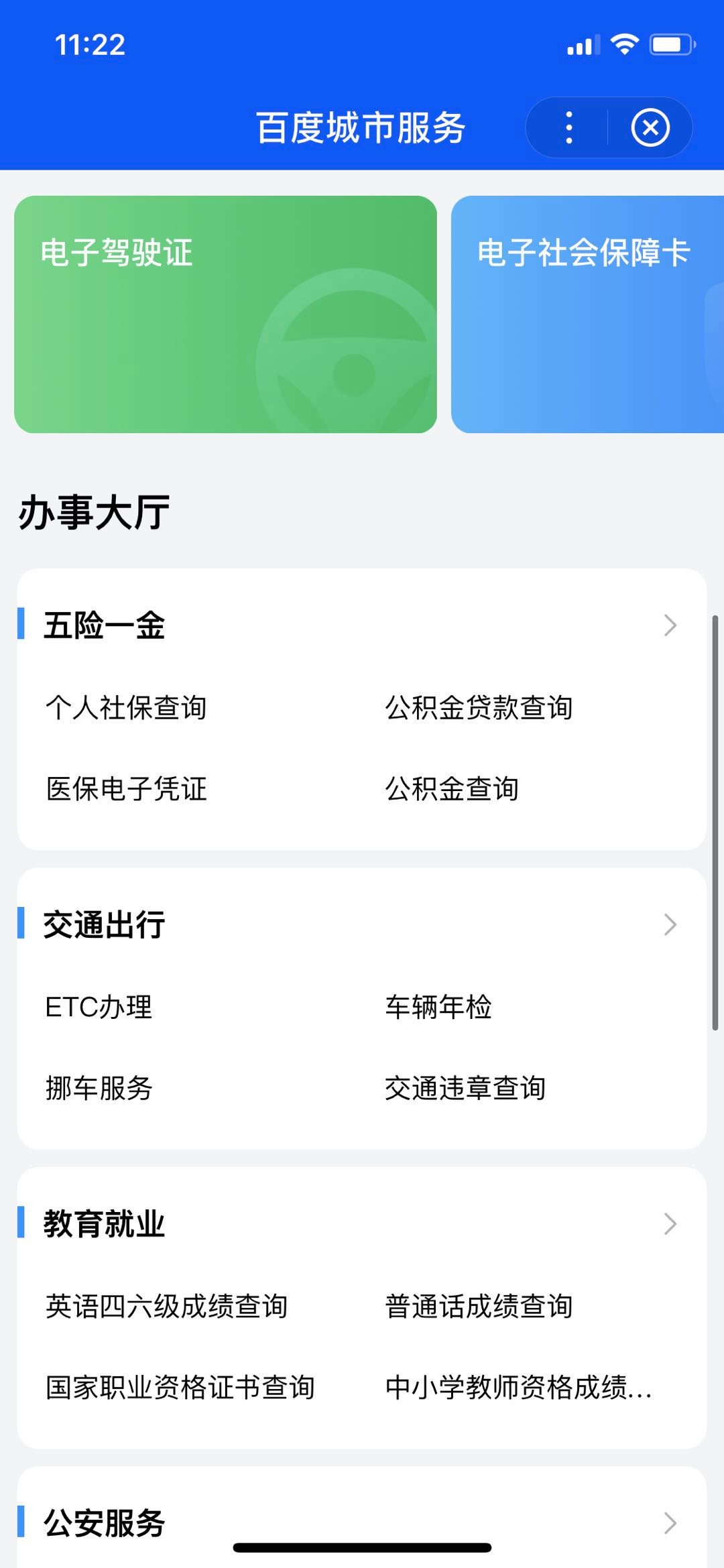Image resolution: width=724 pixels, height=1568 pixels.
Task: Select 公积金贷款查询
Action: coord(479,708)
